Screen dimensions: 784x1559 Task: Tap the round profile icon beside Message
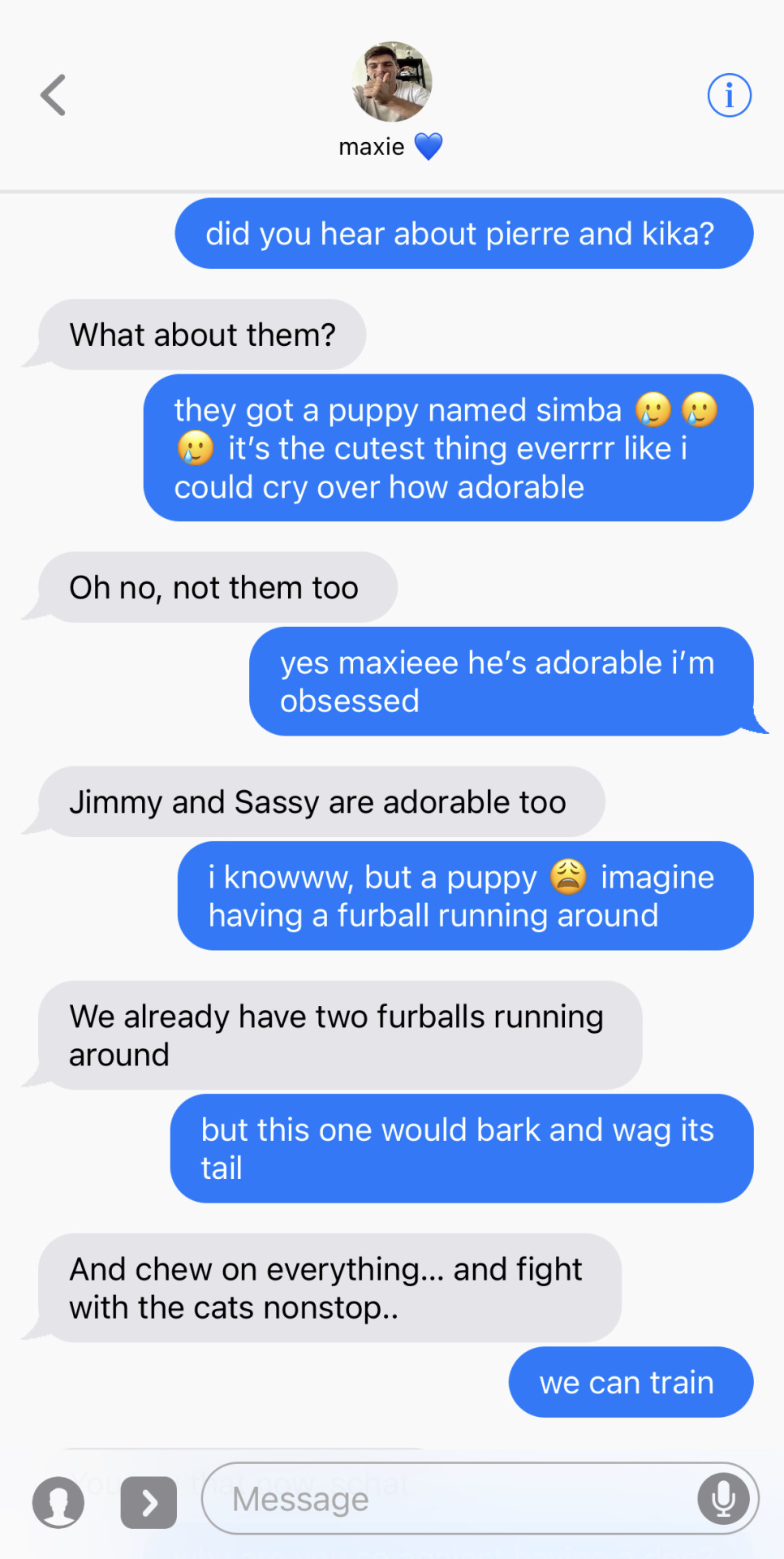(58, 1502)
